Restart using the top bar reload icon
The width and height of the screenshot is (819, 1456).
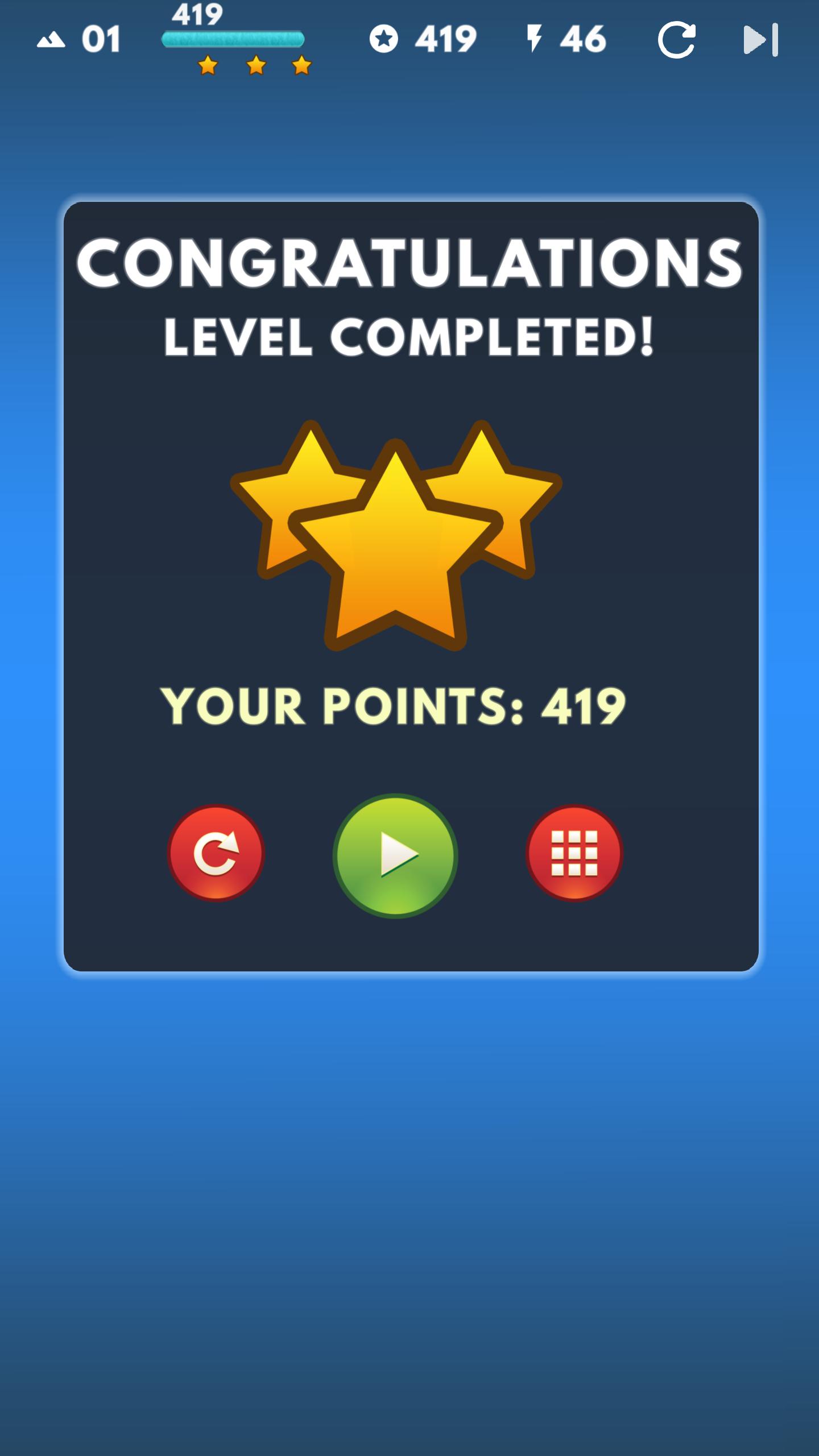(x=676, y=40)
